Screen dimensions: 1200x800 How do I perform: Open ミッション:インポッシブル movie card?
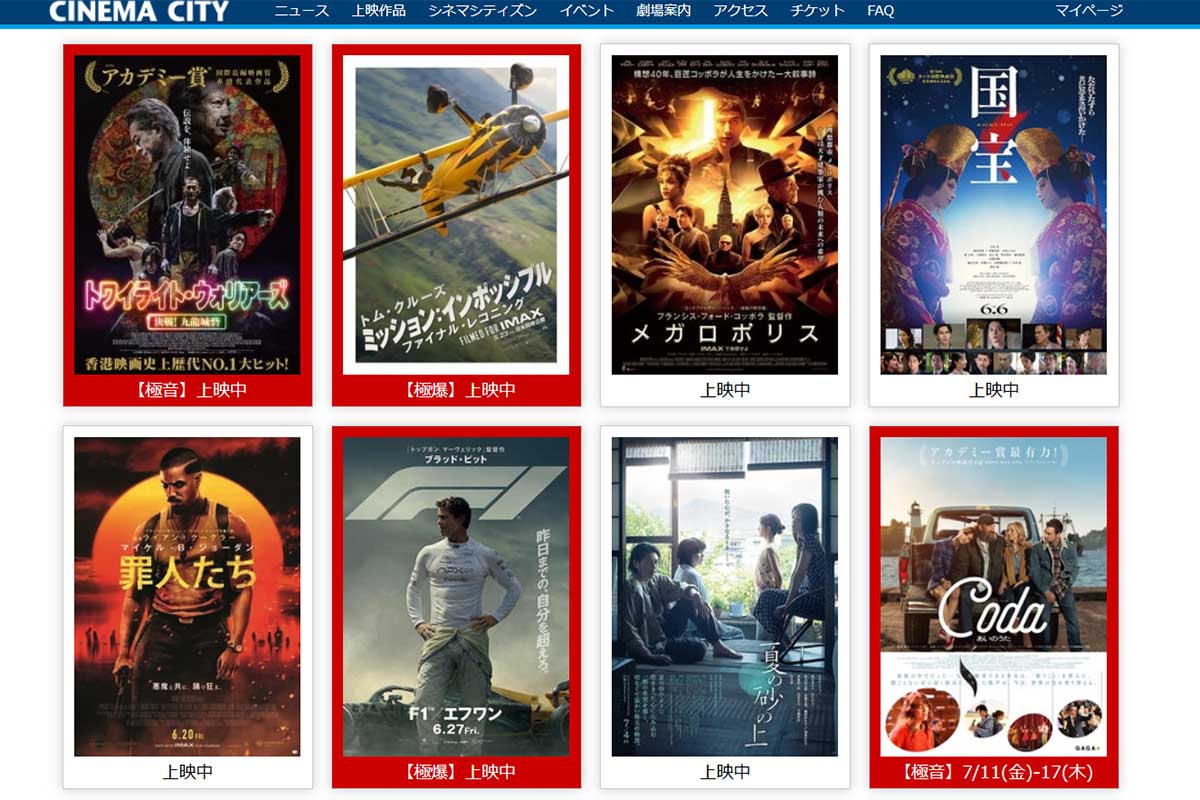456,215
